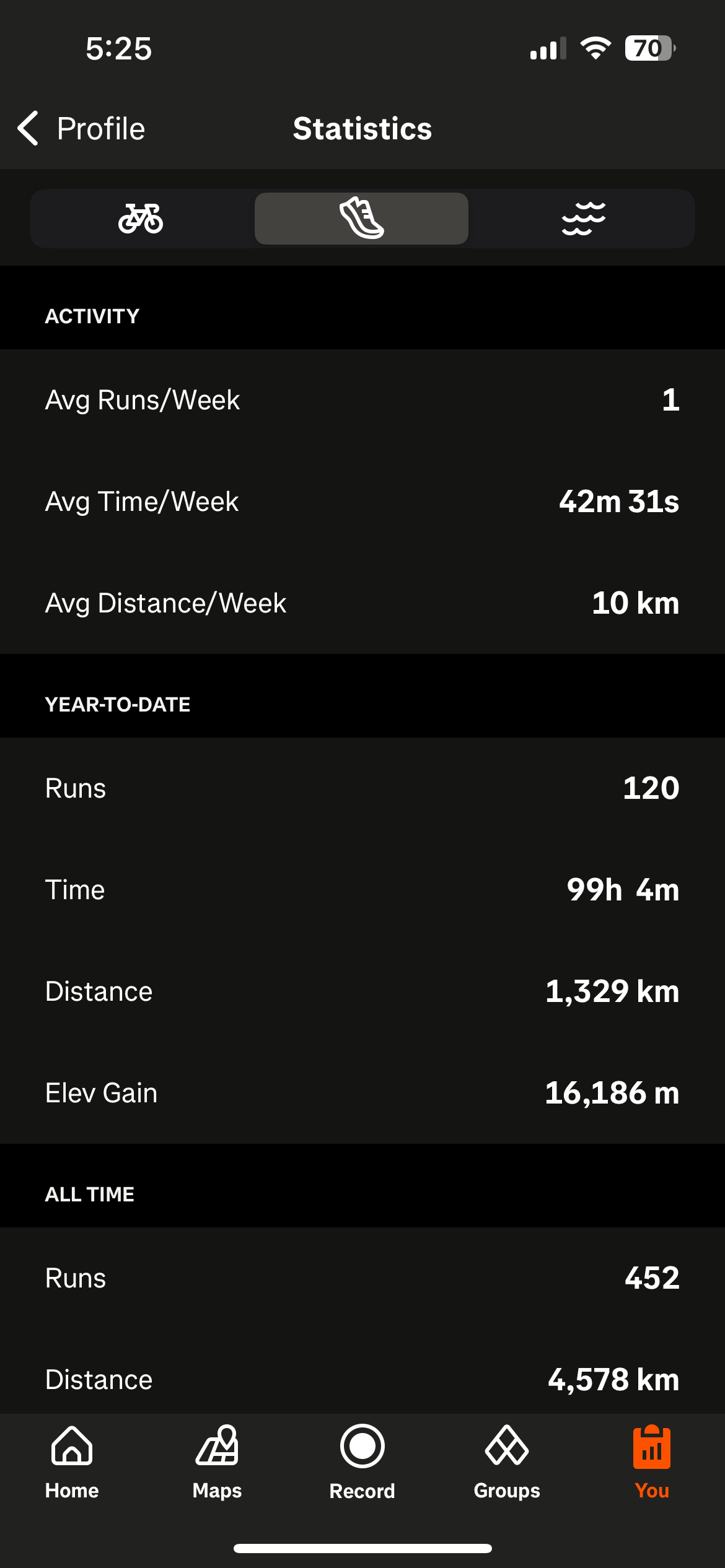Show swimming statistics
725x1568 pixels.
583,219
